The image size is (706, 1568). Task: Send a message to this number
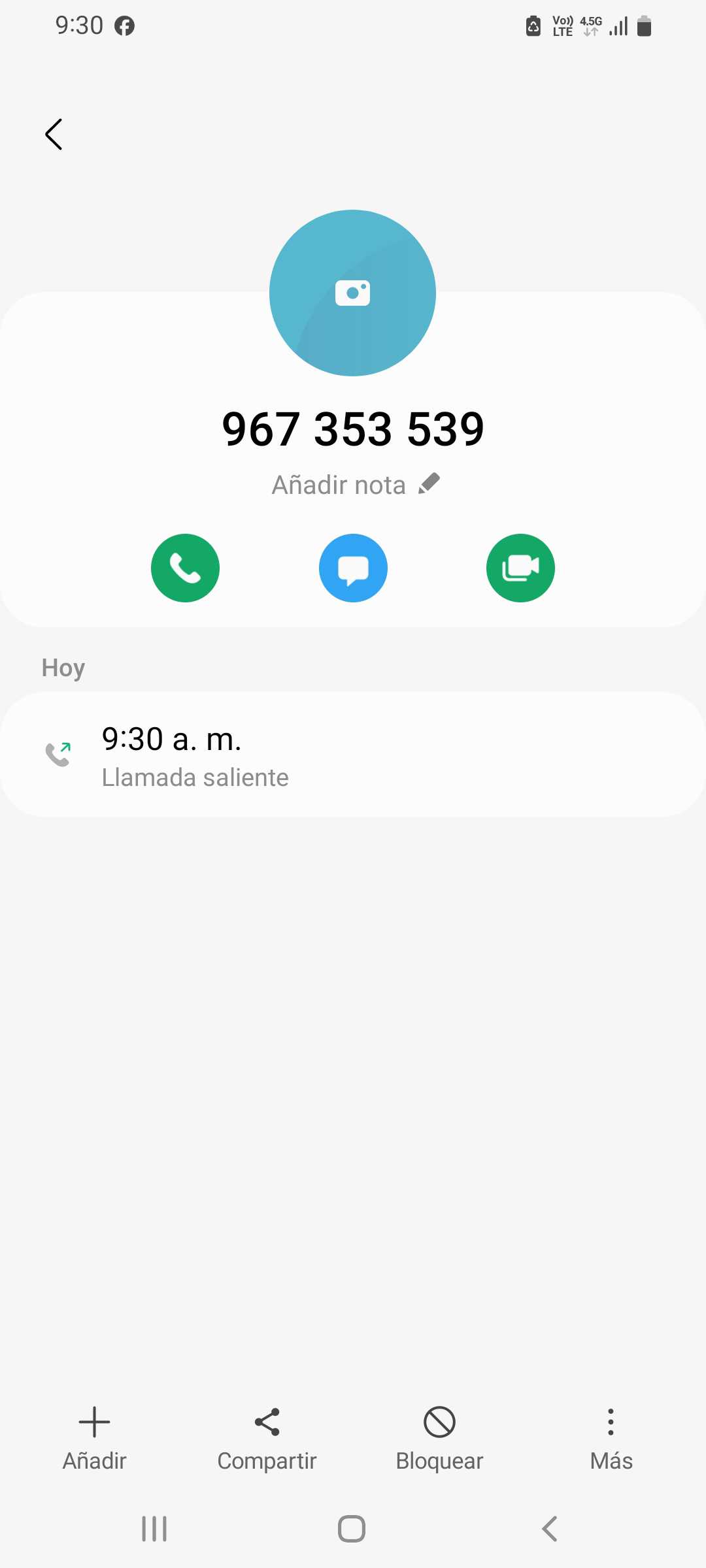tap(353, 568)
